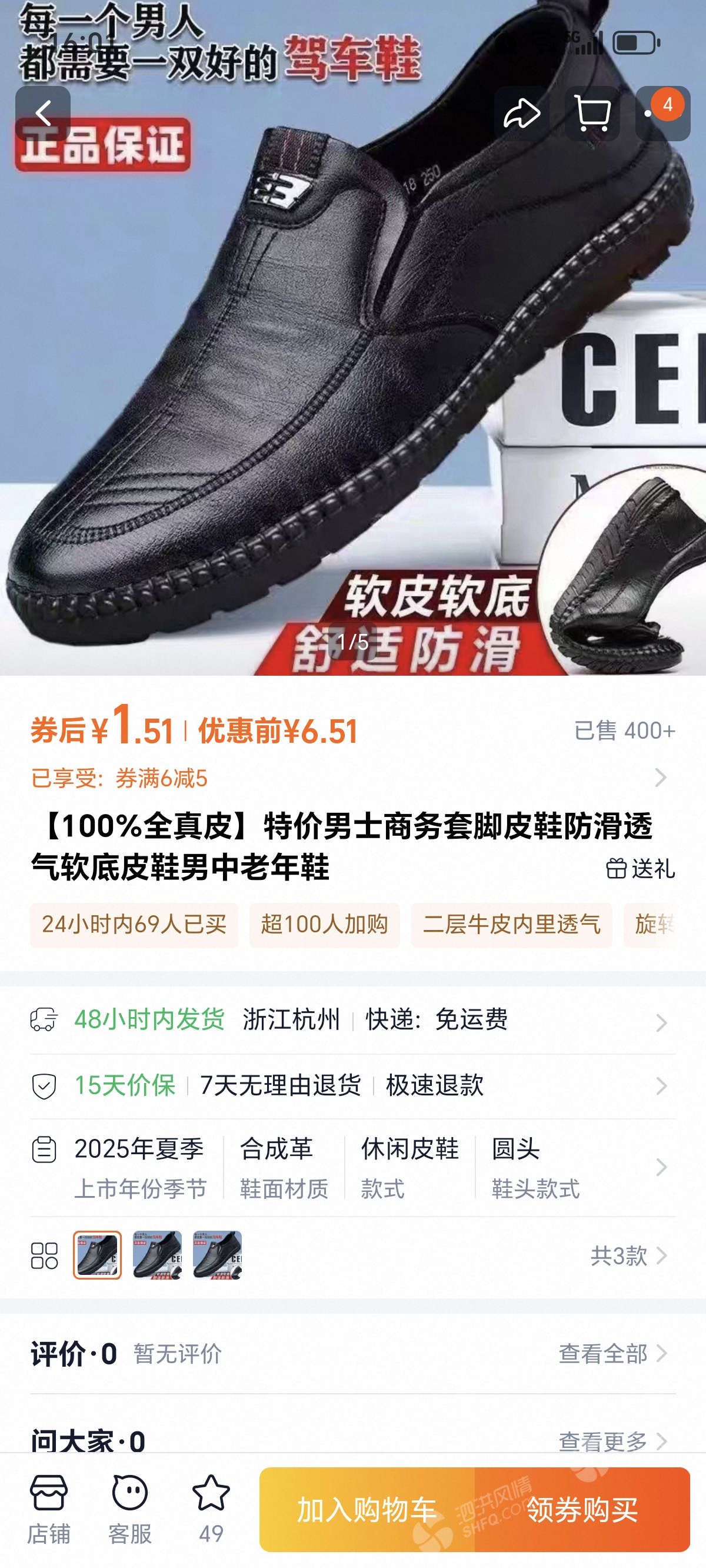Open all reviews via 查看全部
This screenshot has height=1568, width=706.
612,1354
